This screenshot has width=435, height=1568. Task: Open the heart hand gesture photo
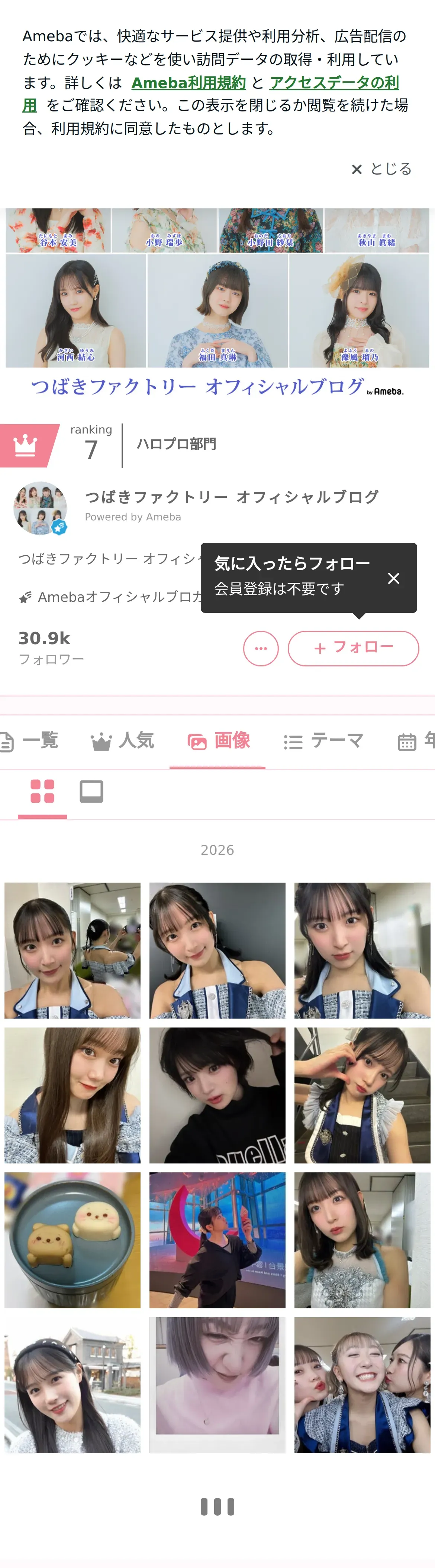(x=362, y=1095)
